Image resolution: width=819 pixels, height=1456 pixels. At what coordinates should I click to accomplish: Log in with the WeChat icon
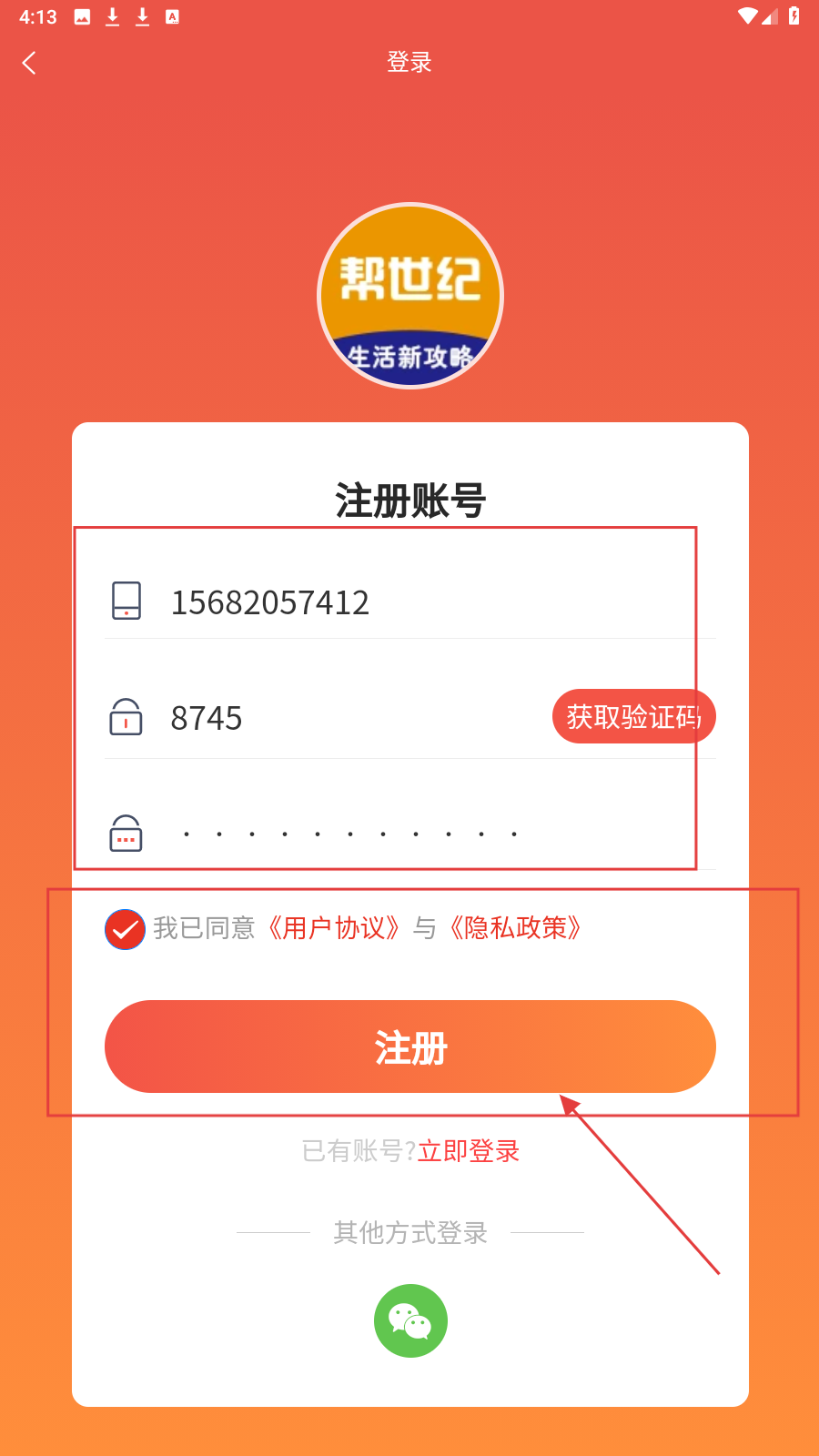pyautogui.click(x=410, y=1320)
